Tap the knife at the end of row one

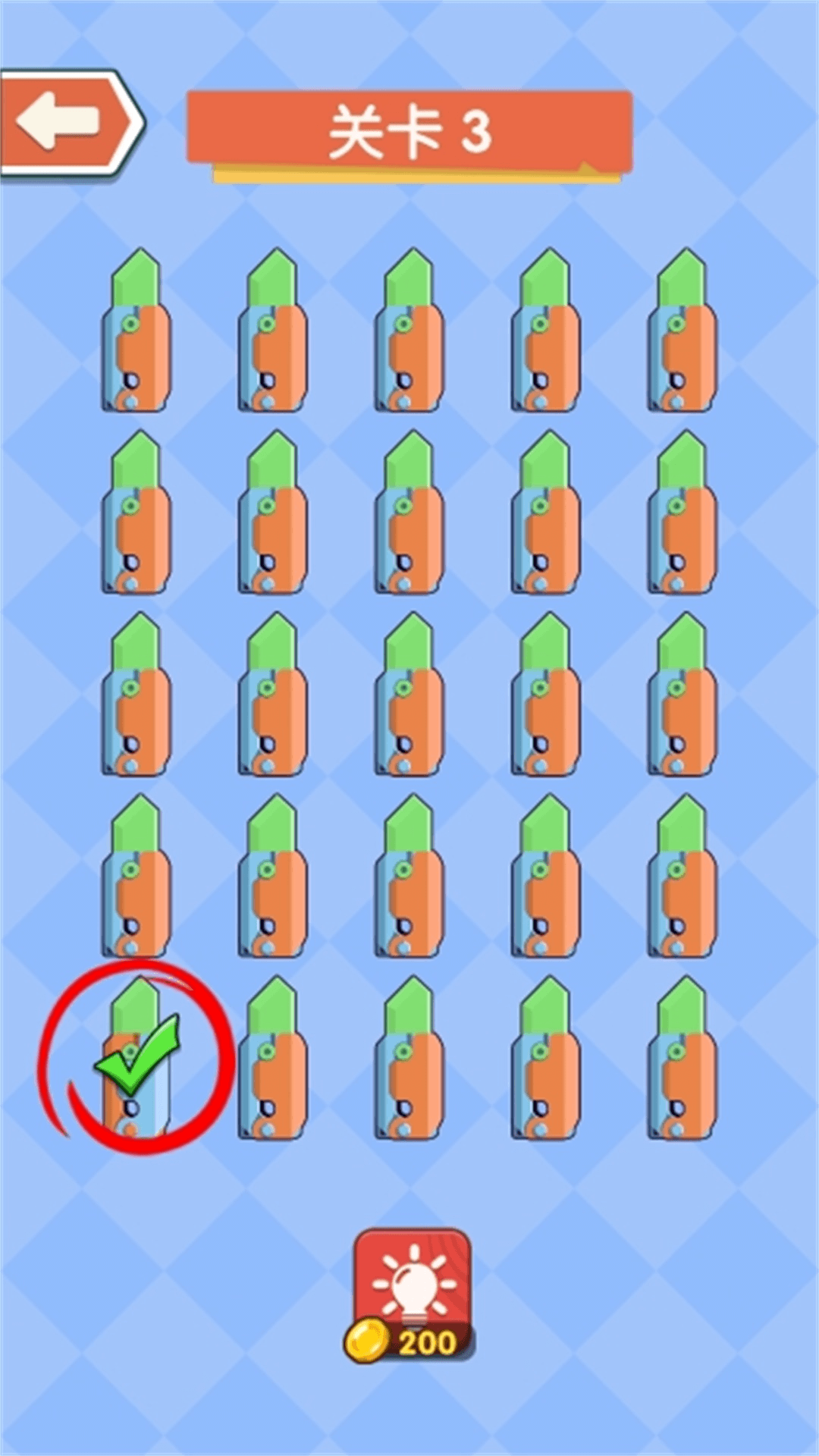point(682,330)
